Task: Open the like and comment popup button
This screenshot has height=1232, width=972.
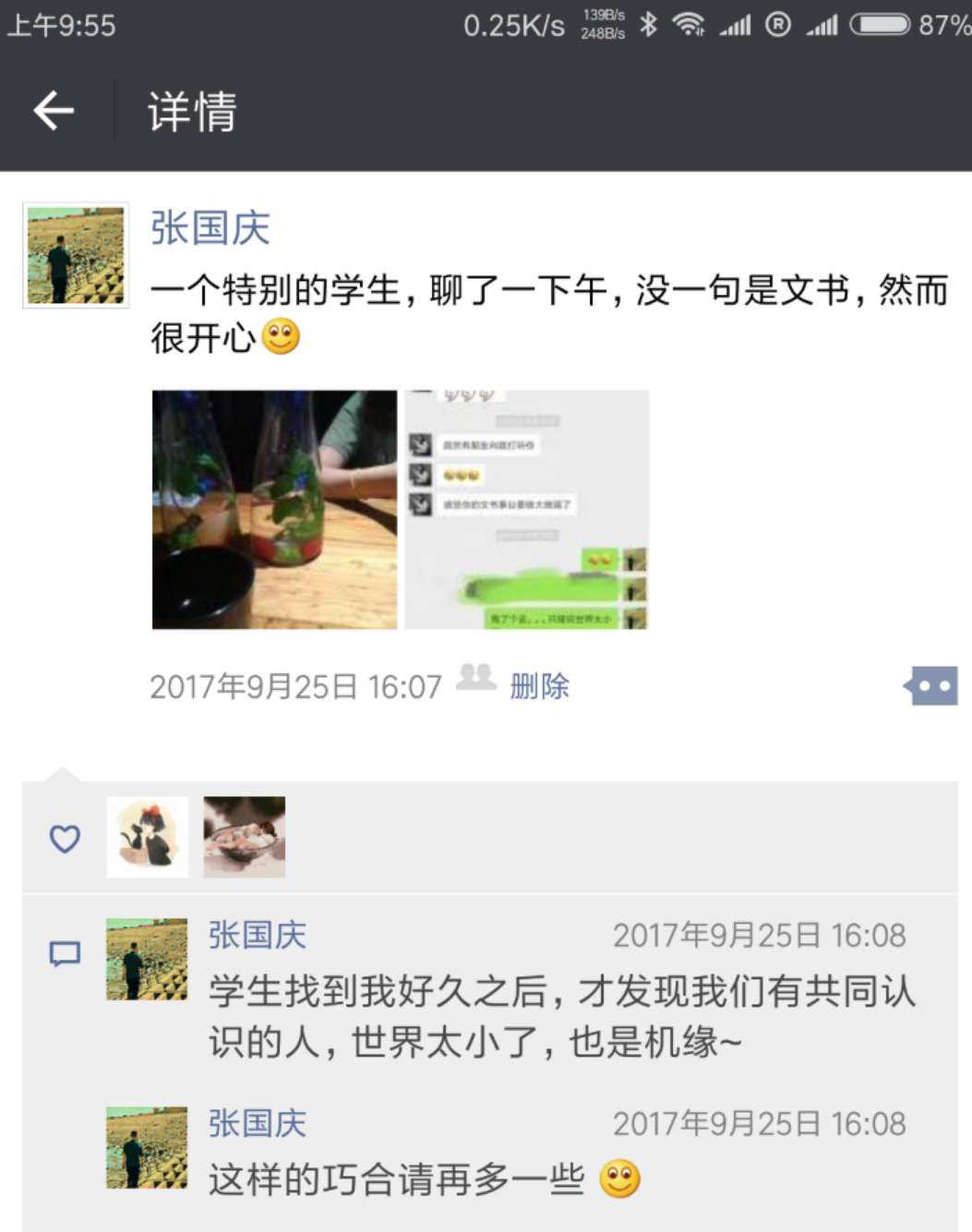Action: [x=932, y=686]
